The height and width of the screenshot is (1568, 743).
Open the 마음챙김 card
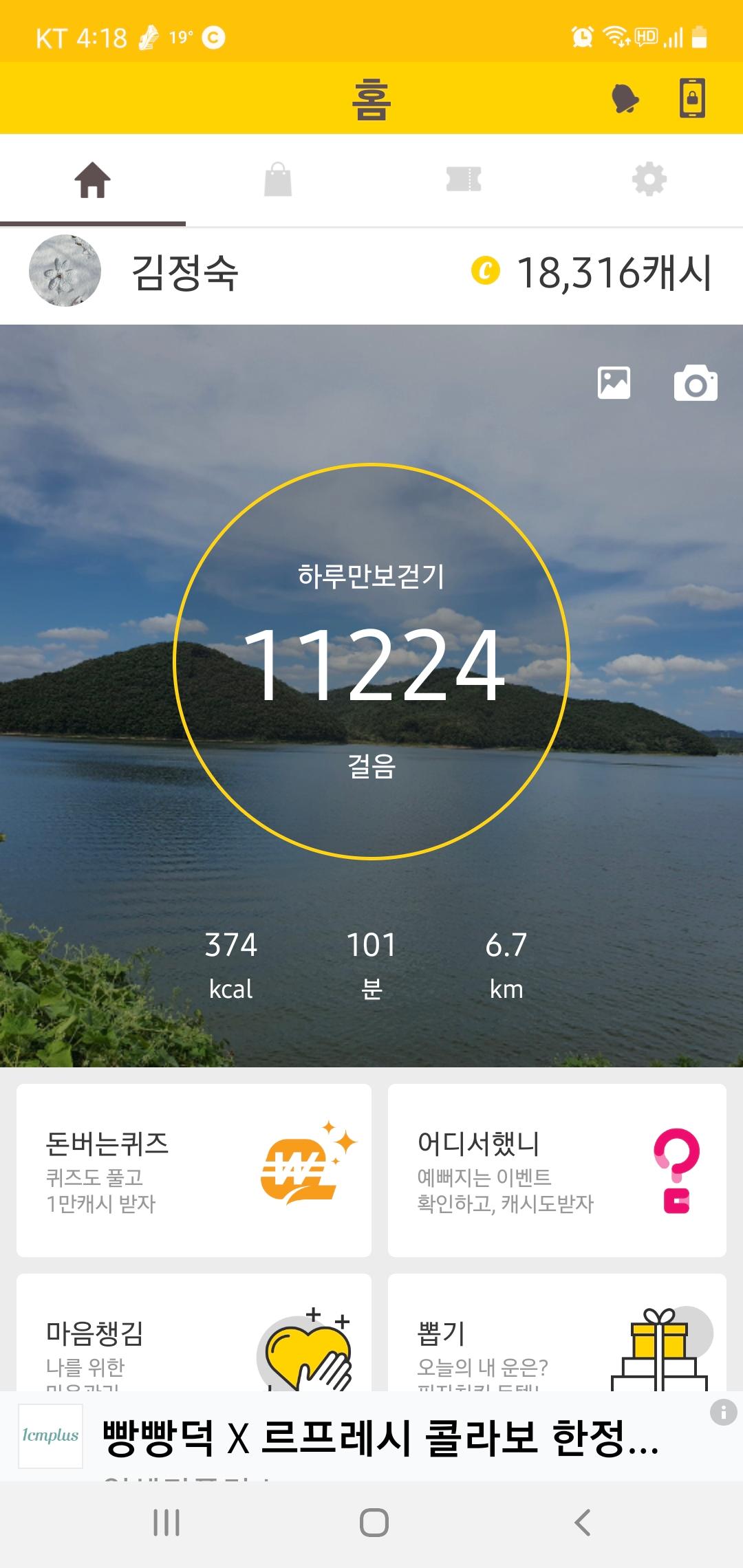click(194, 1334)
